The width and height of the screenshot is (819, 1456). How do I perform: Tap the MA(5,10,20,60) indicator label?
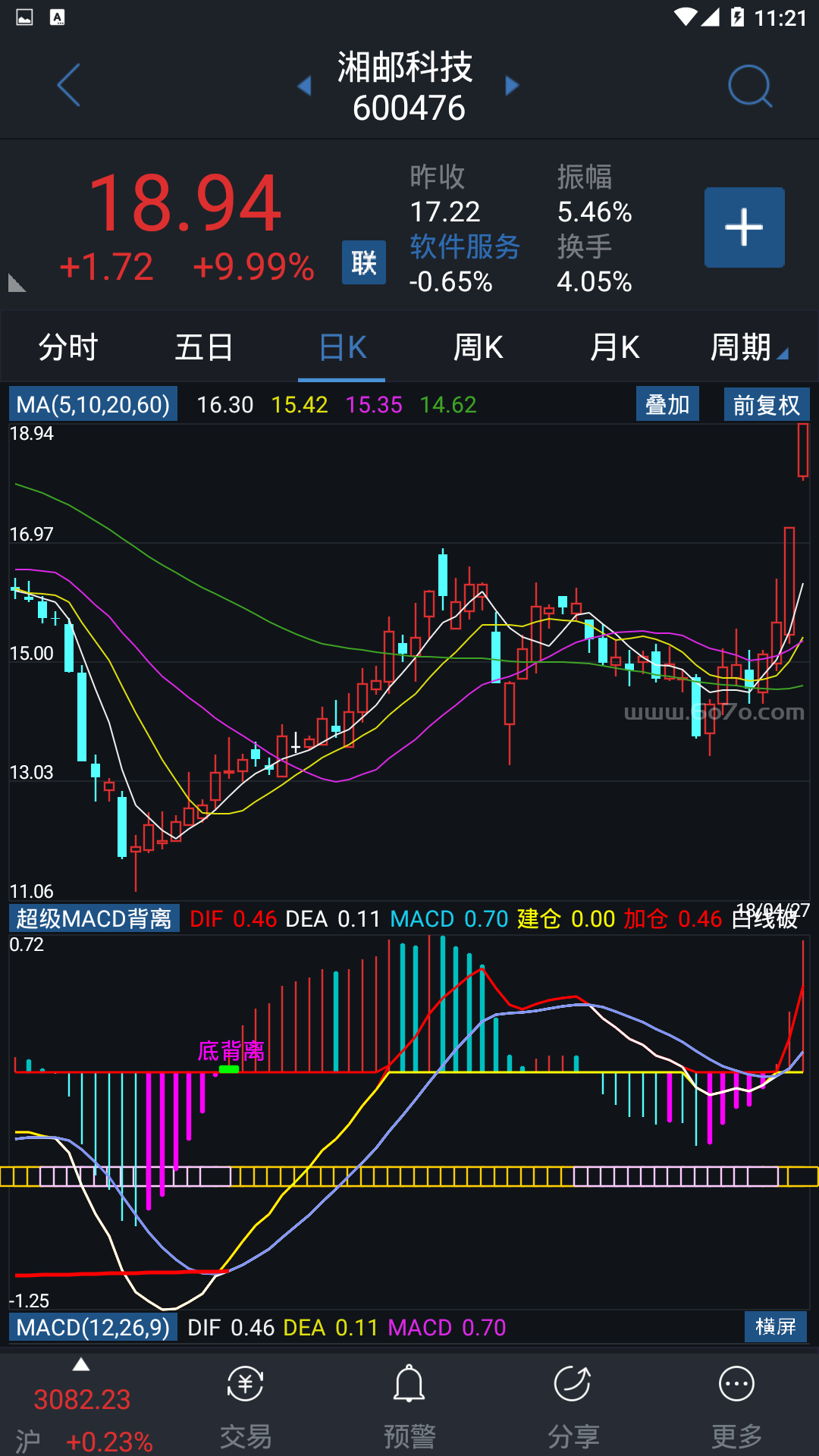tap(93, 404)
